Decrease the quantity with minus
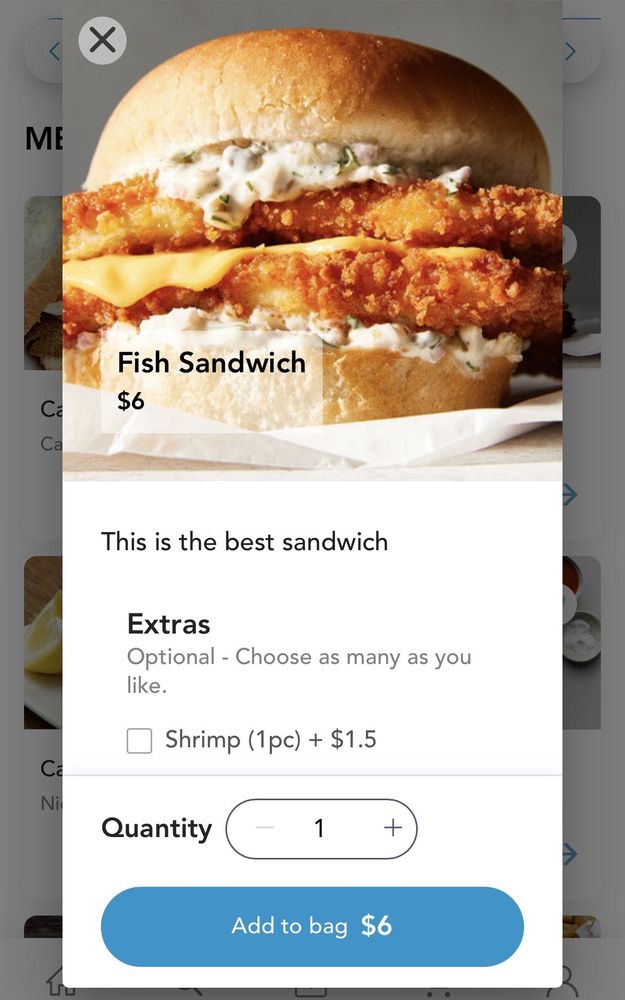The height and width of the screenshot is (1000, 625). (x=265, y=828)
